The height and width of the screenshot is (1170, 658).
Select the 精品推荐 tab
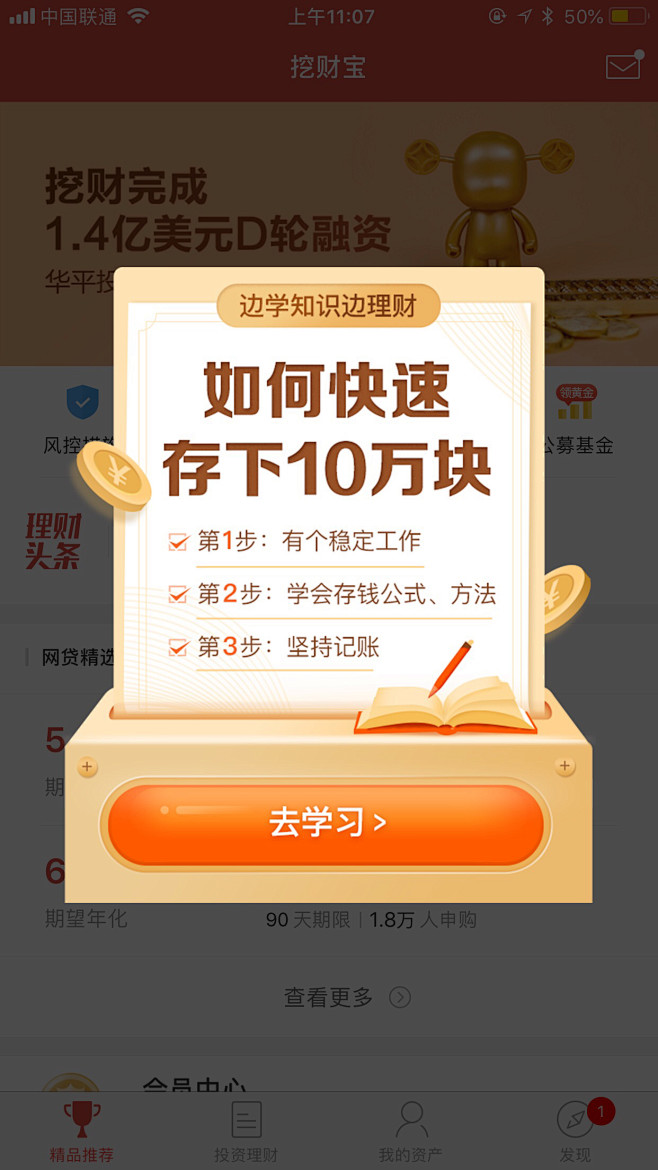coord(81,1131)
